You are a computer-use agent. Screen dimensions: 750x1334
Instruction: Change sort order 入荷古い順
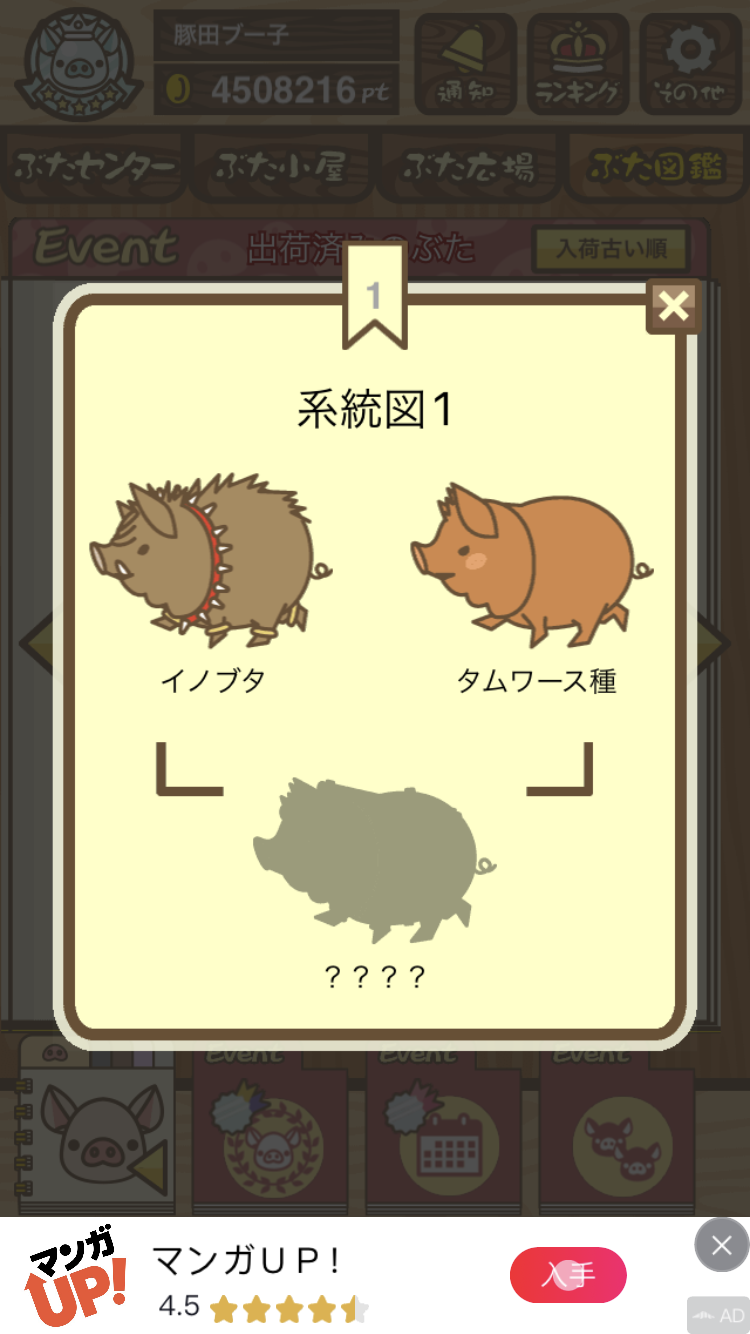(x=610, y=248)
